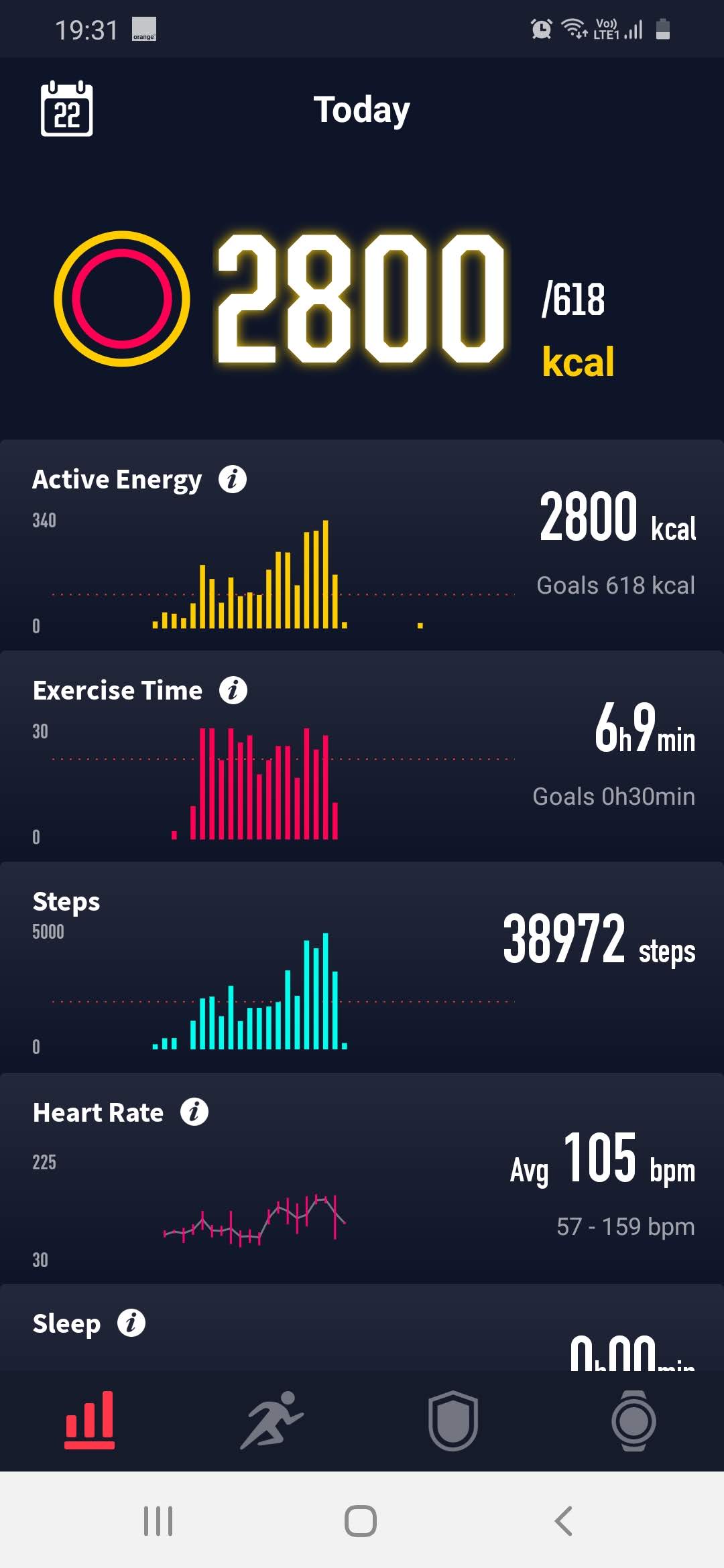The height and width of the screenshot is (1568, 724).
Task: Switch to the watch device tab
Action: pyautogui.click(x=633, y=1421)
